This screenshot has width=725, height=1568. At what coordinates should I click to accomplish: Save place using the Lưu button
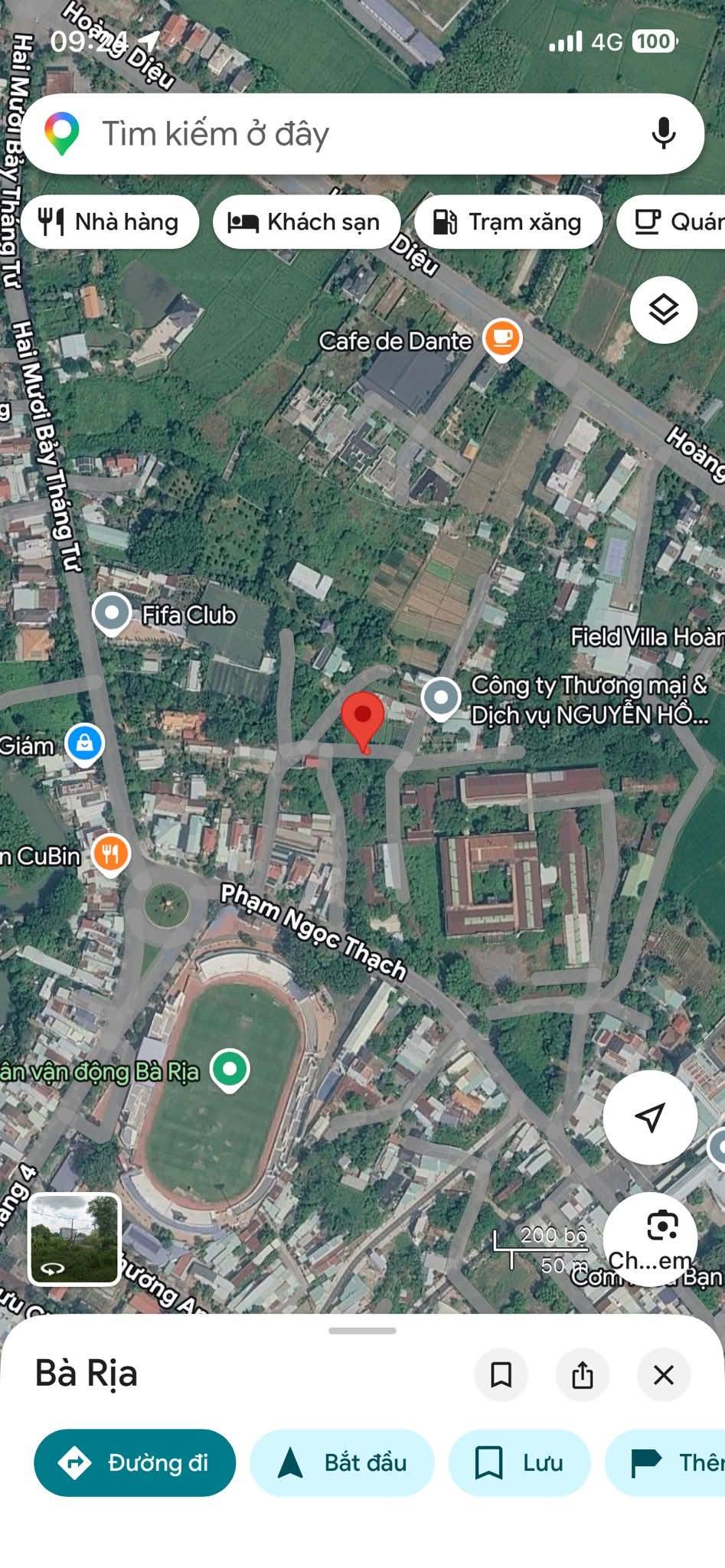click(519, 1462)
